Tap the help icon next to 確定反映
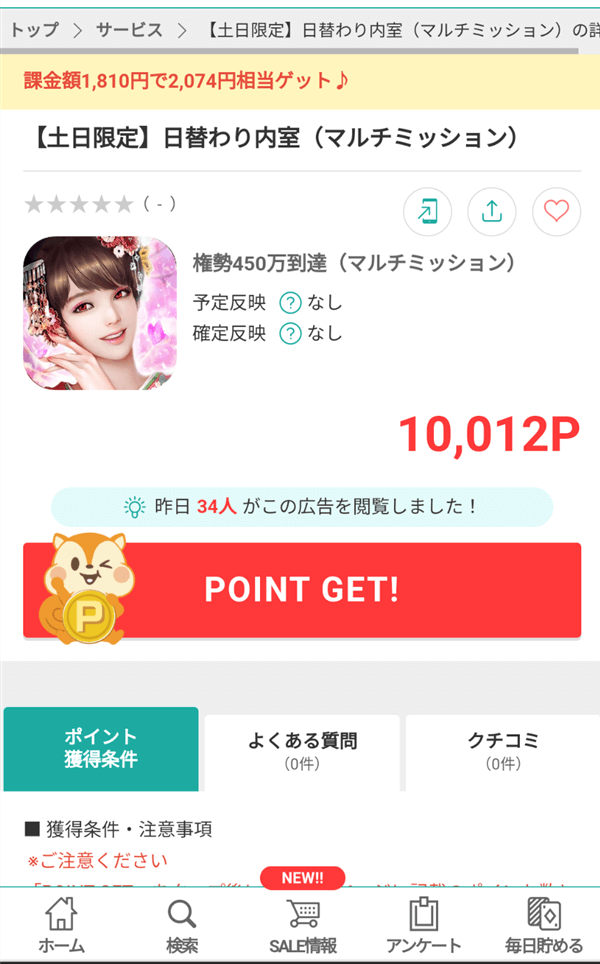600x964 pixels. click(x=290, y=333)
